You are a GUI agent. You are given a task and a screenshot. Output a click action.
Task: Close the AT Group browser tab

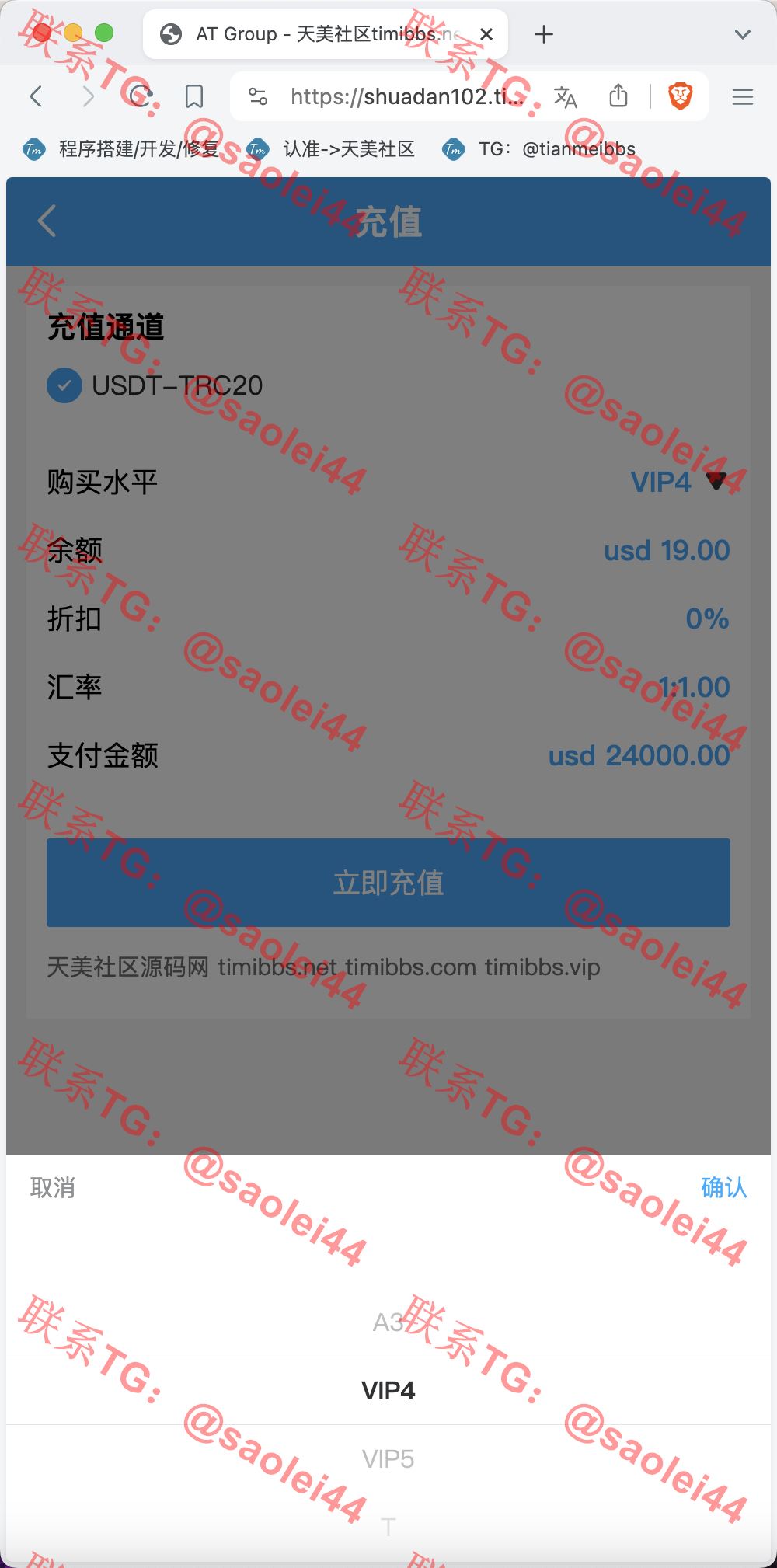click(486, 34)
